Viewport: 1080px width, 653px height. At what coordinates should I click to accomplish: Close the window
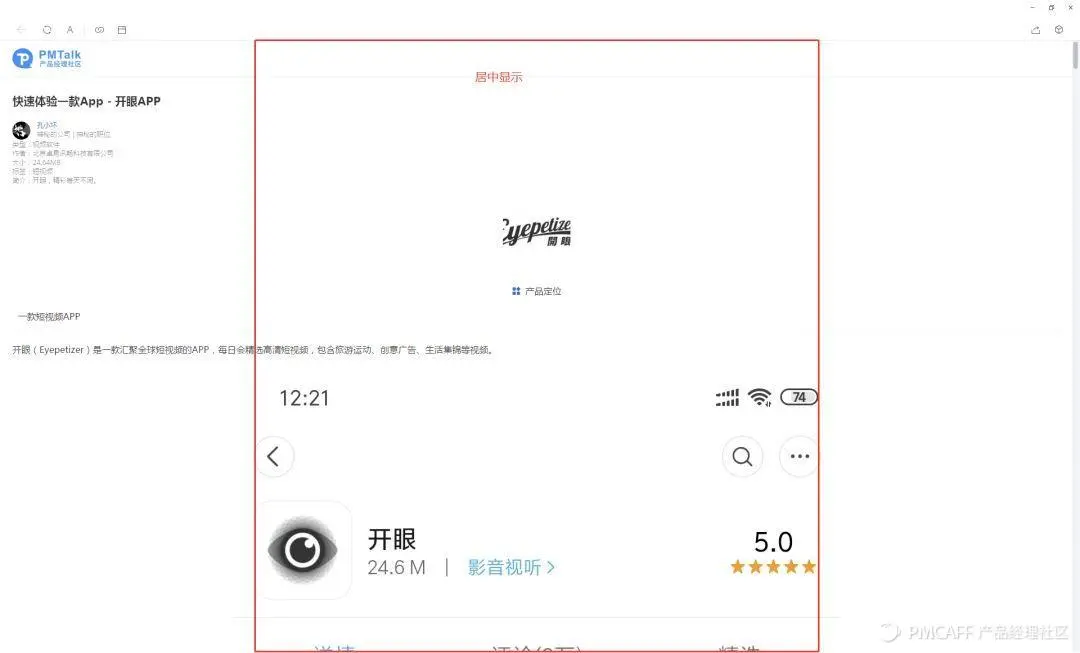coord(1070,7)
